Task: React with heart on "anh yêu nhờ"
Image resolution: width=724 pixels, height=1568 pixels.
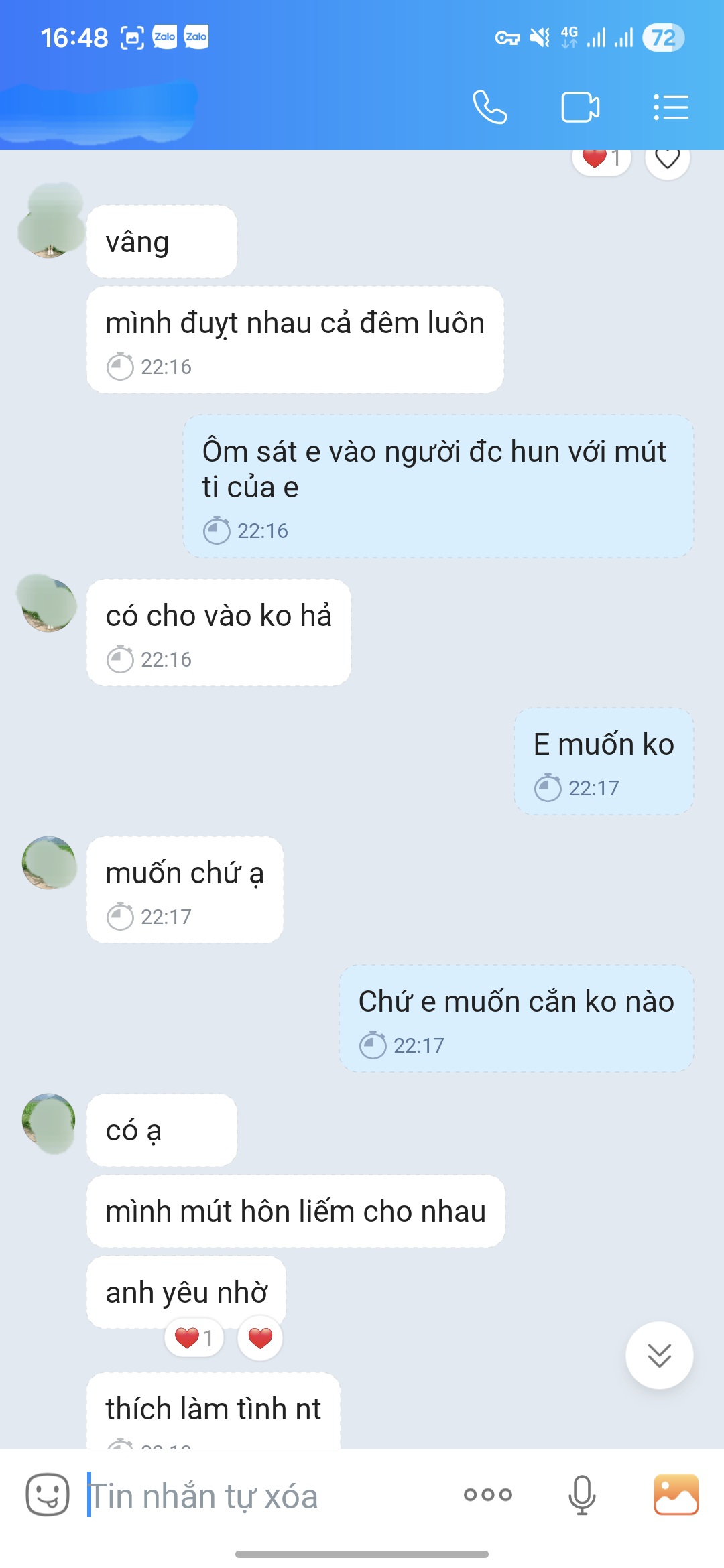Action: [x=260, y=1338]
